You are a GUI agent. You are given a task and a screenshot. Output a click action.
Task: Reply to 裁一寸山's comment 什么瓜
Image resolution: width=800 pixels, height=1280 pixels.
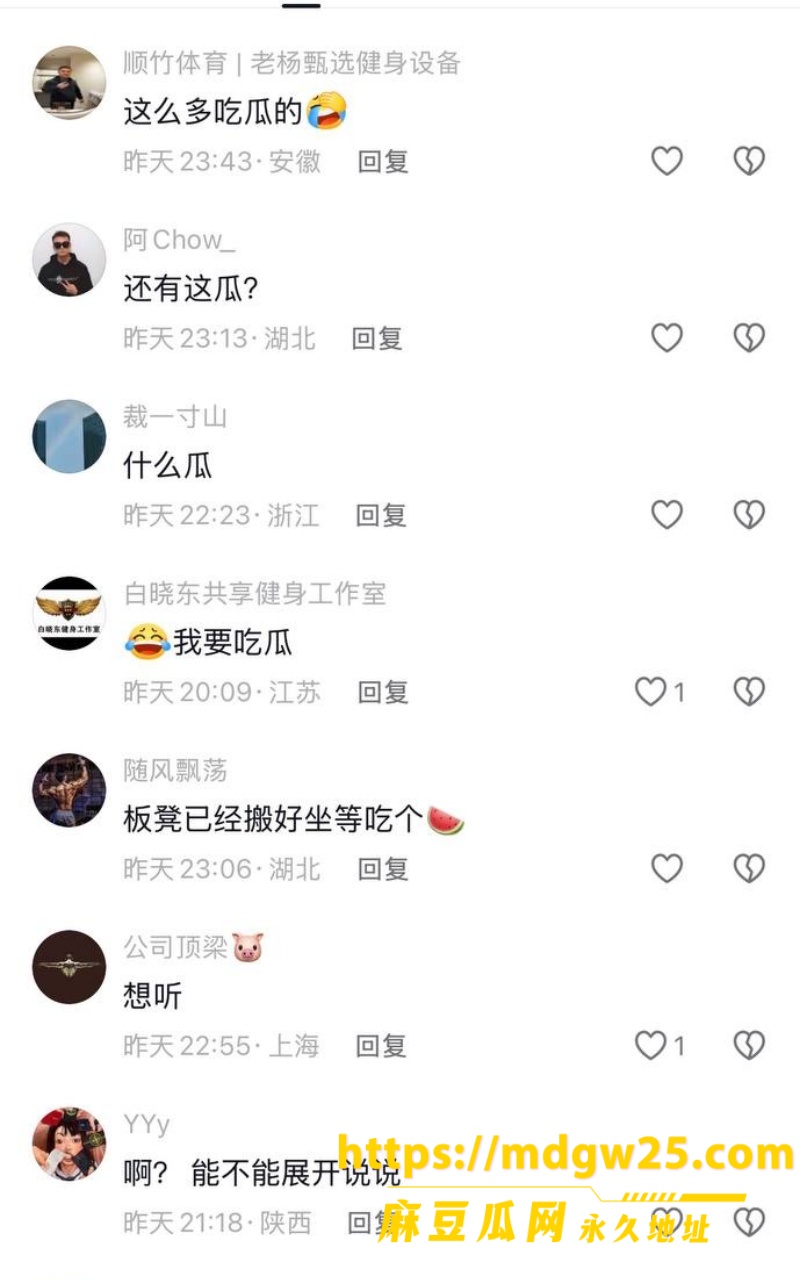click(x=382, y=515)
